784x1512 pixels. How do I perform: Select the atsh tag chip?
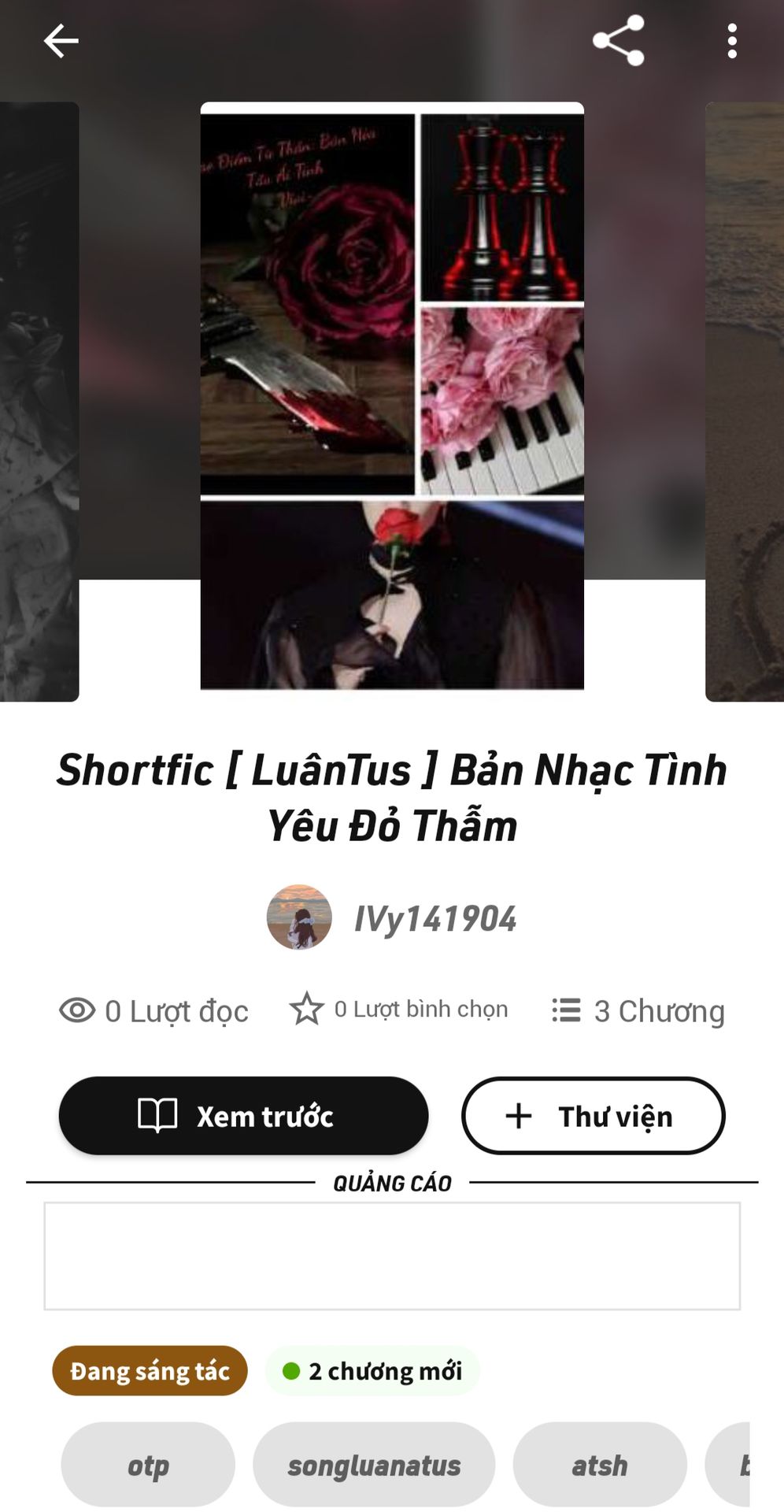point(600,1465)
